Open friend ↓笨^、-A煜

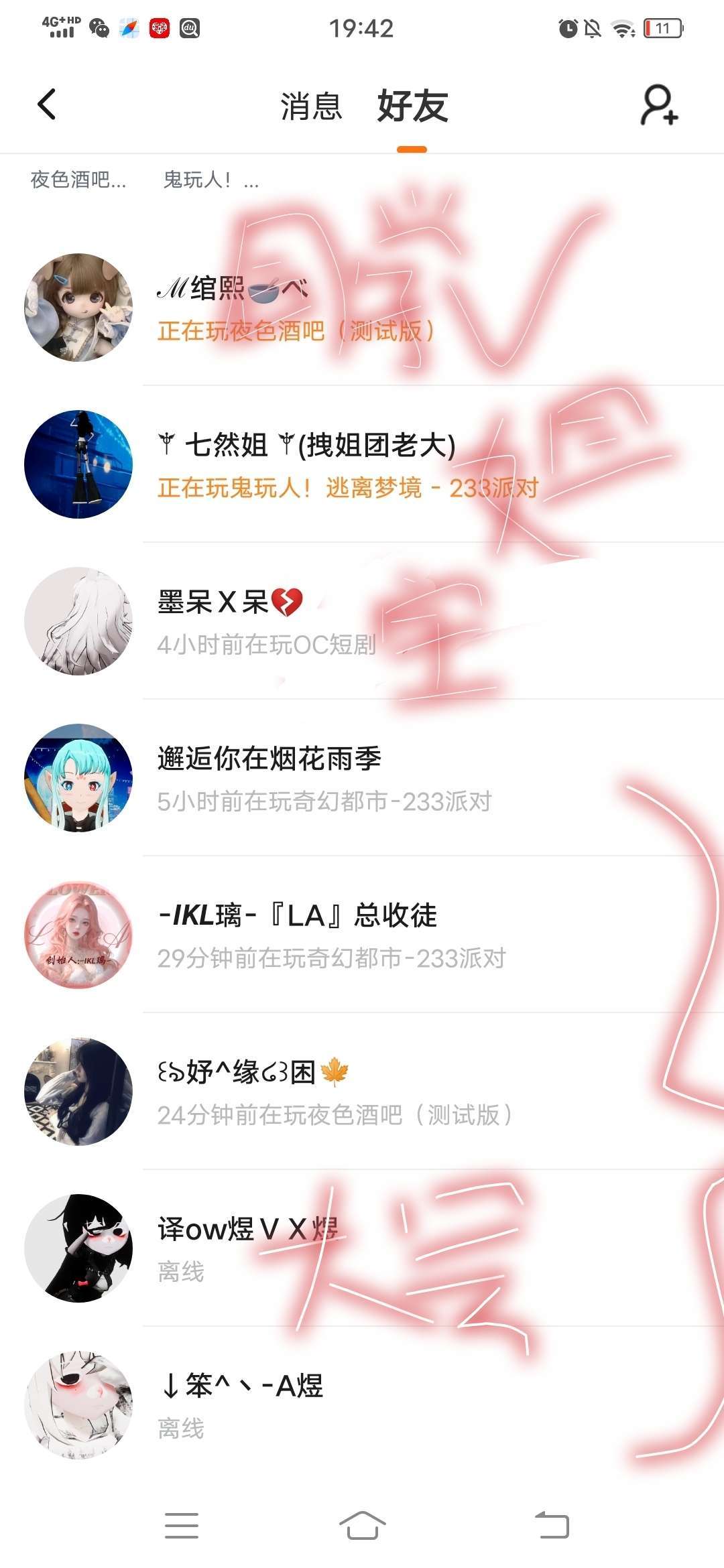coord(362,1405)
